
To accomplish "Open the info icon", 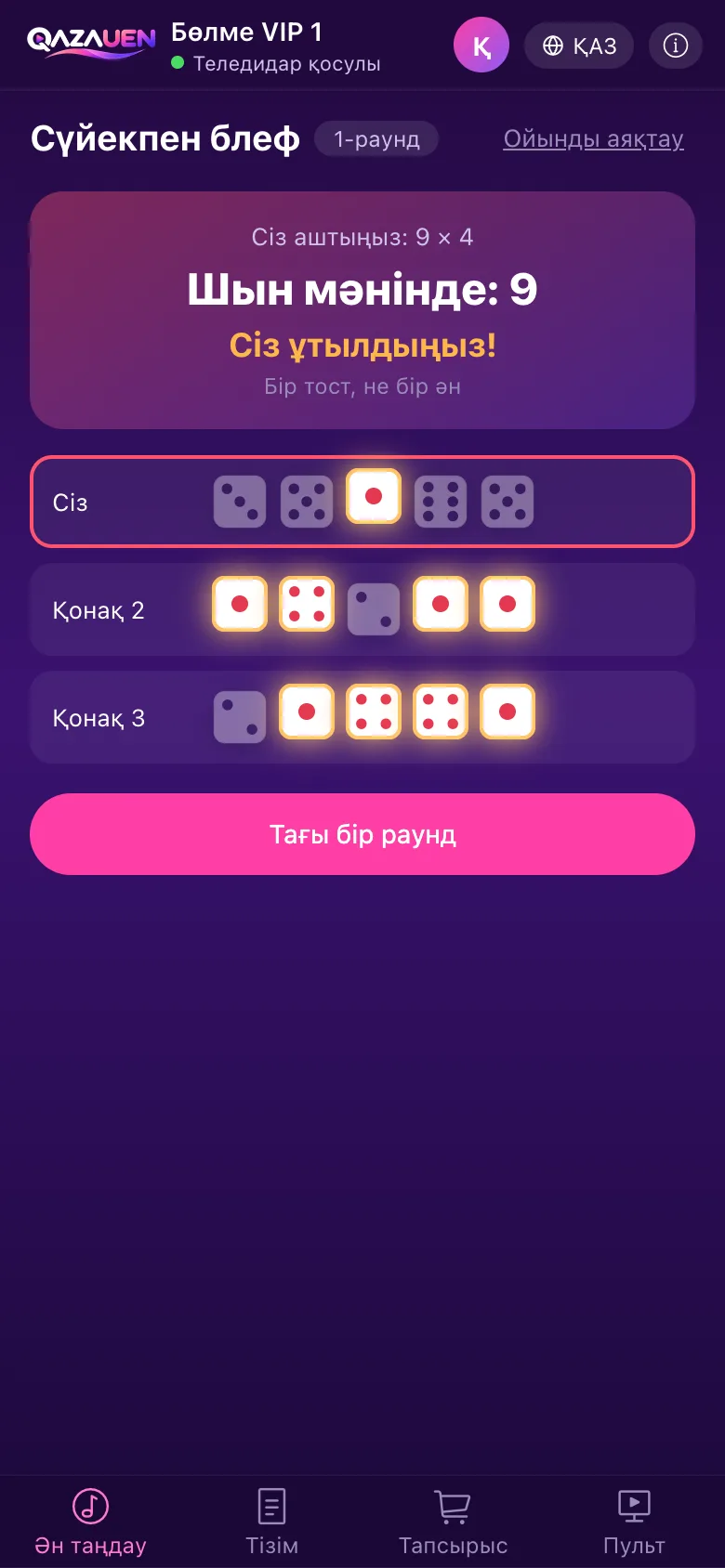I will click(676, 46).
